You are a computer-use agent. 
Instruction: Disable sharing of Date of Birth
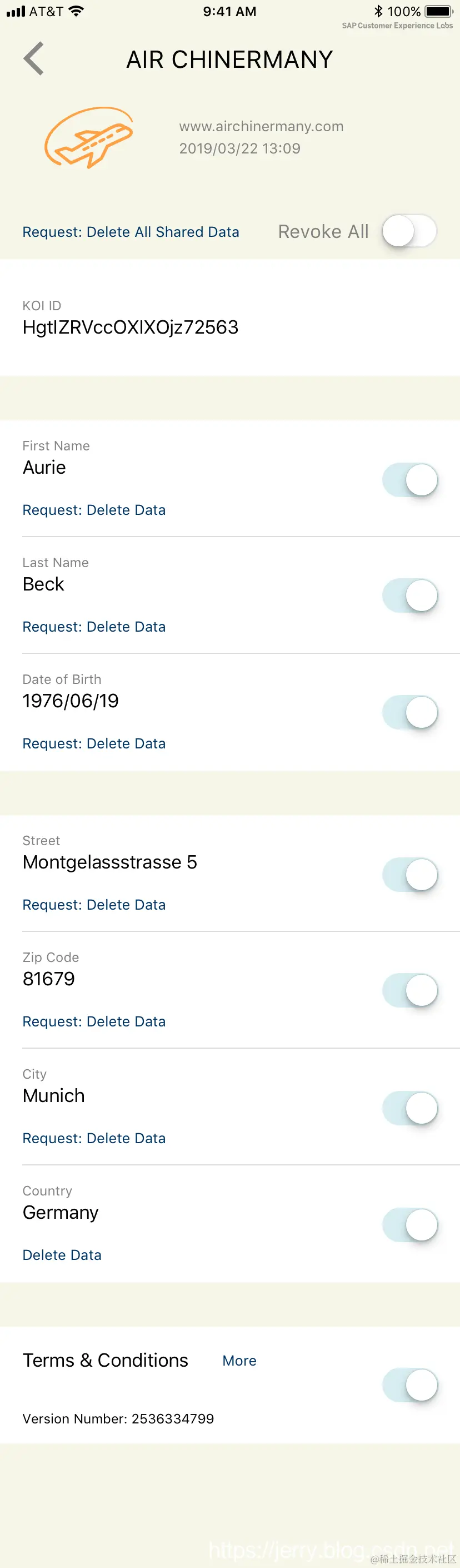click(409, 712)
